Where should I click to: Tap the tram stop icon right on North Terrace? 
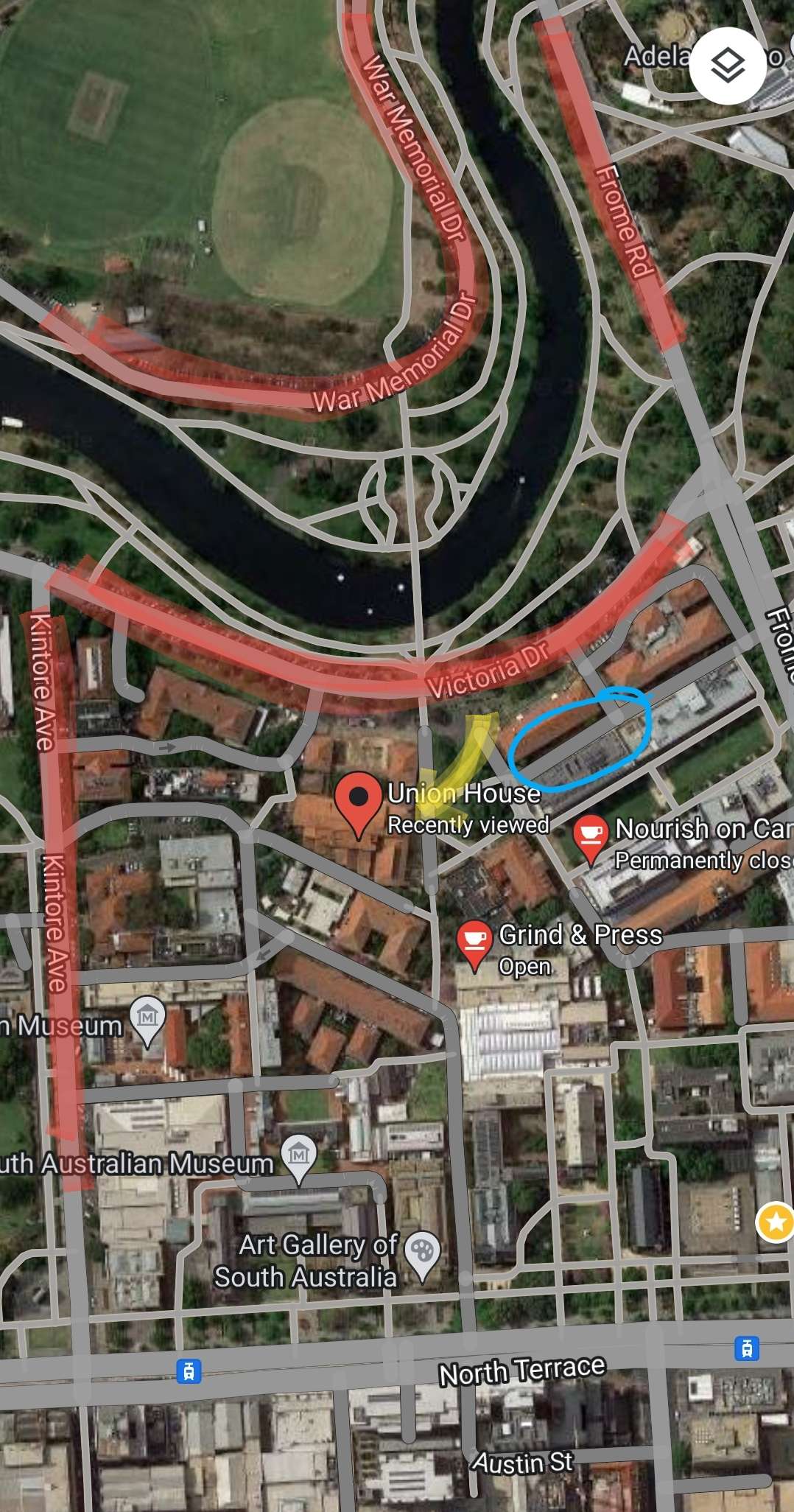click(x=747, y=1348)
